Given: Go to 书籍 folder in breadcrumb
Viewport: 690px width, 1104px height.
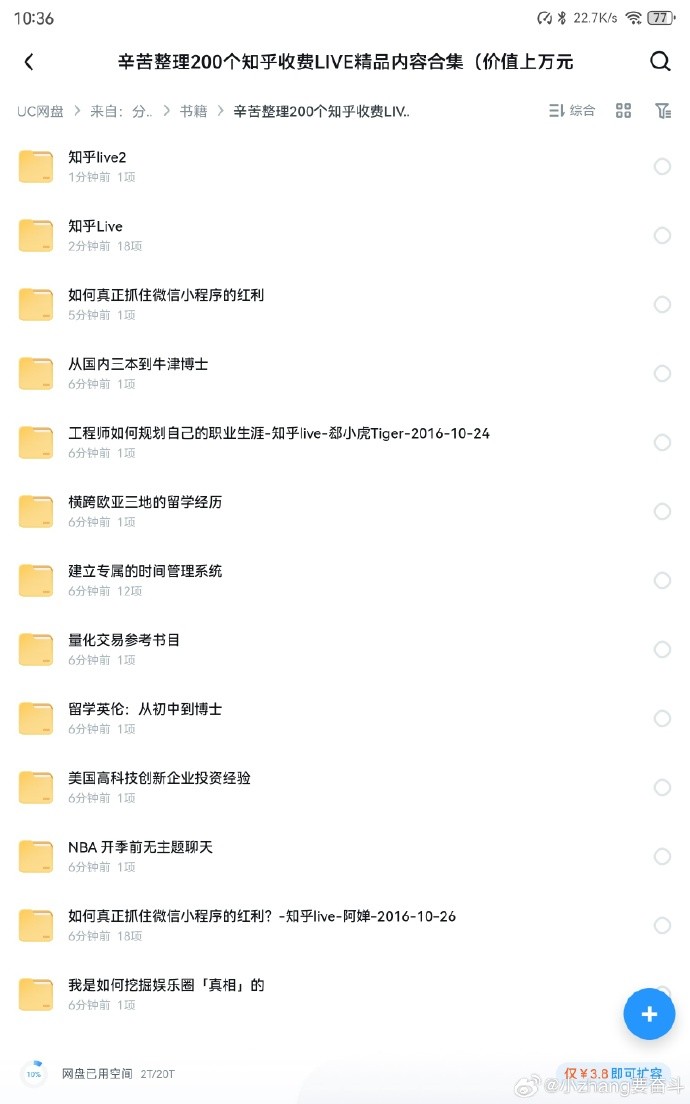Looking at the screenshot, I should [x=193, y=111].
